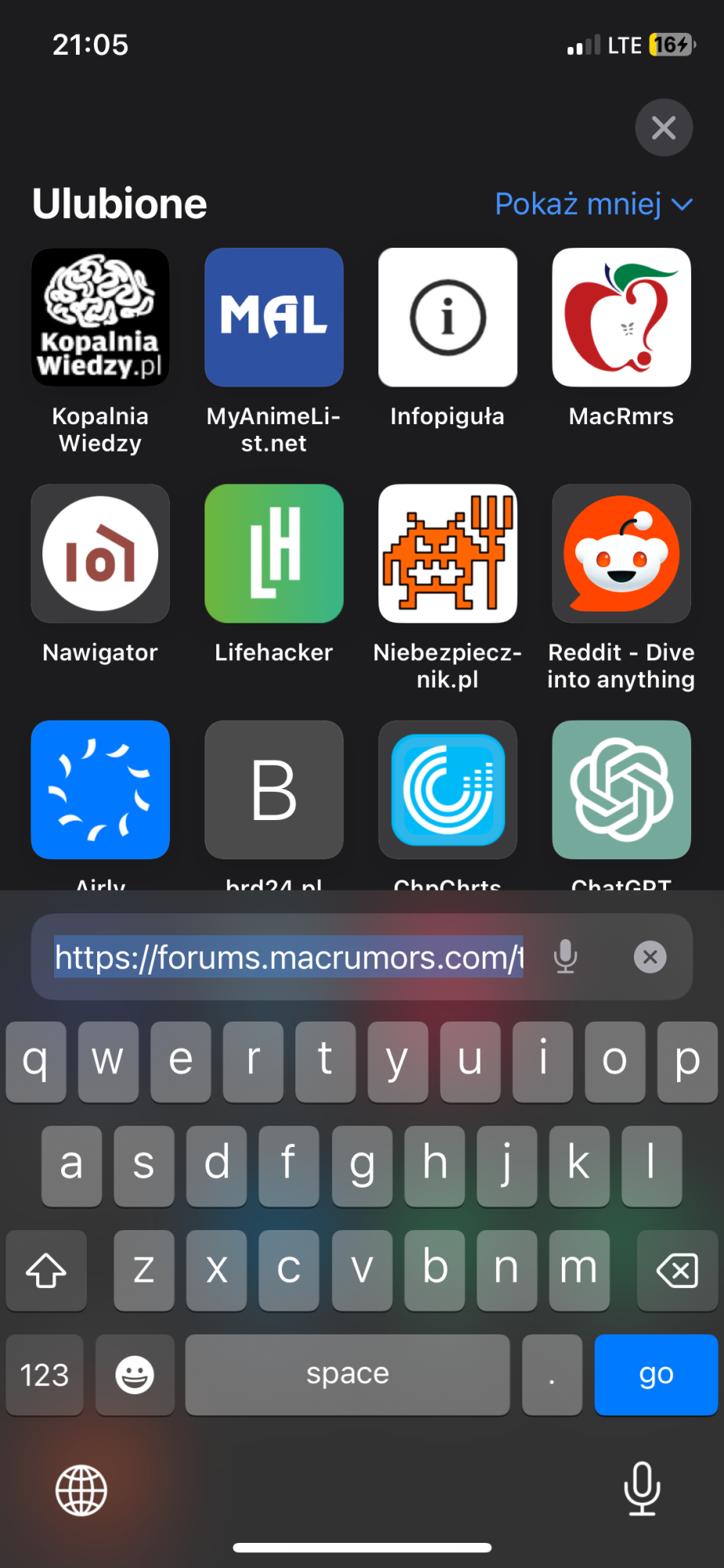Tap the blue go key

(x=655, y=1374)
